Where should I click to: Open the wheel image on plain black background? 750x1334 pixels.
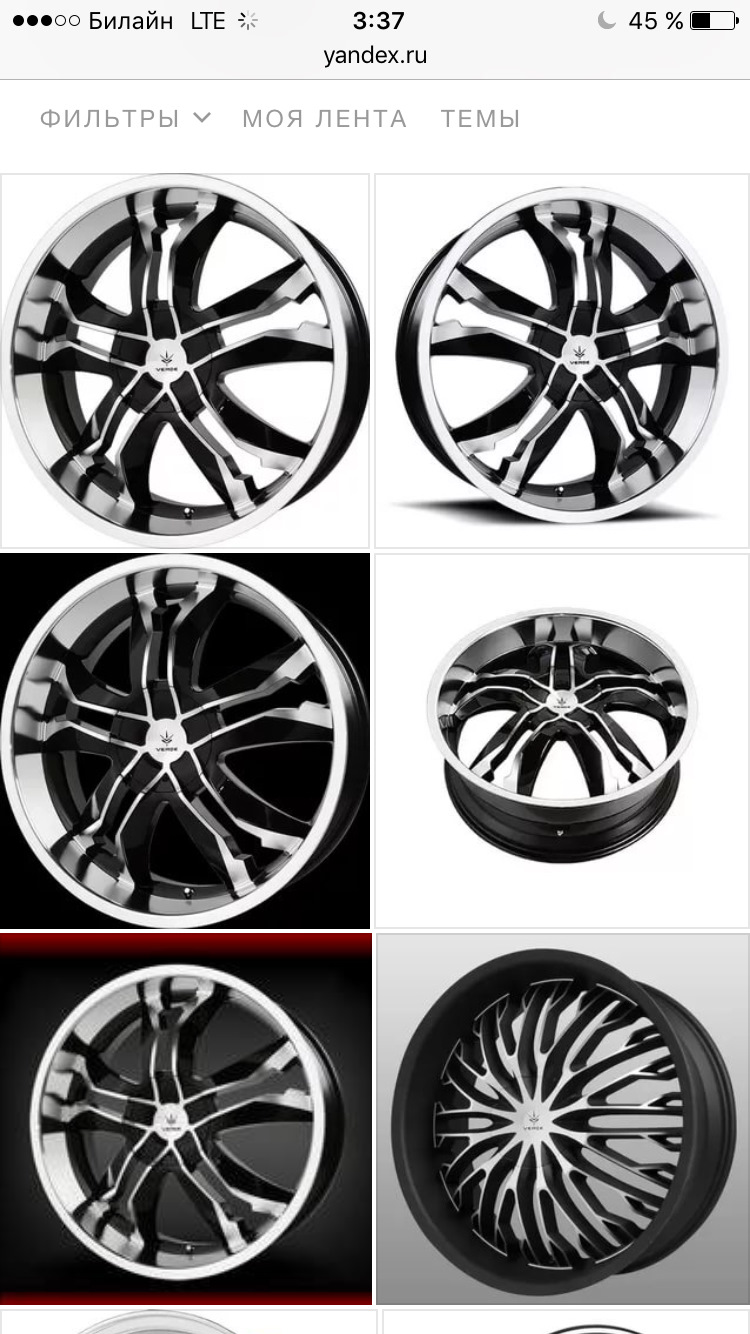click(185, 740)
